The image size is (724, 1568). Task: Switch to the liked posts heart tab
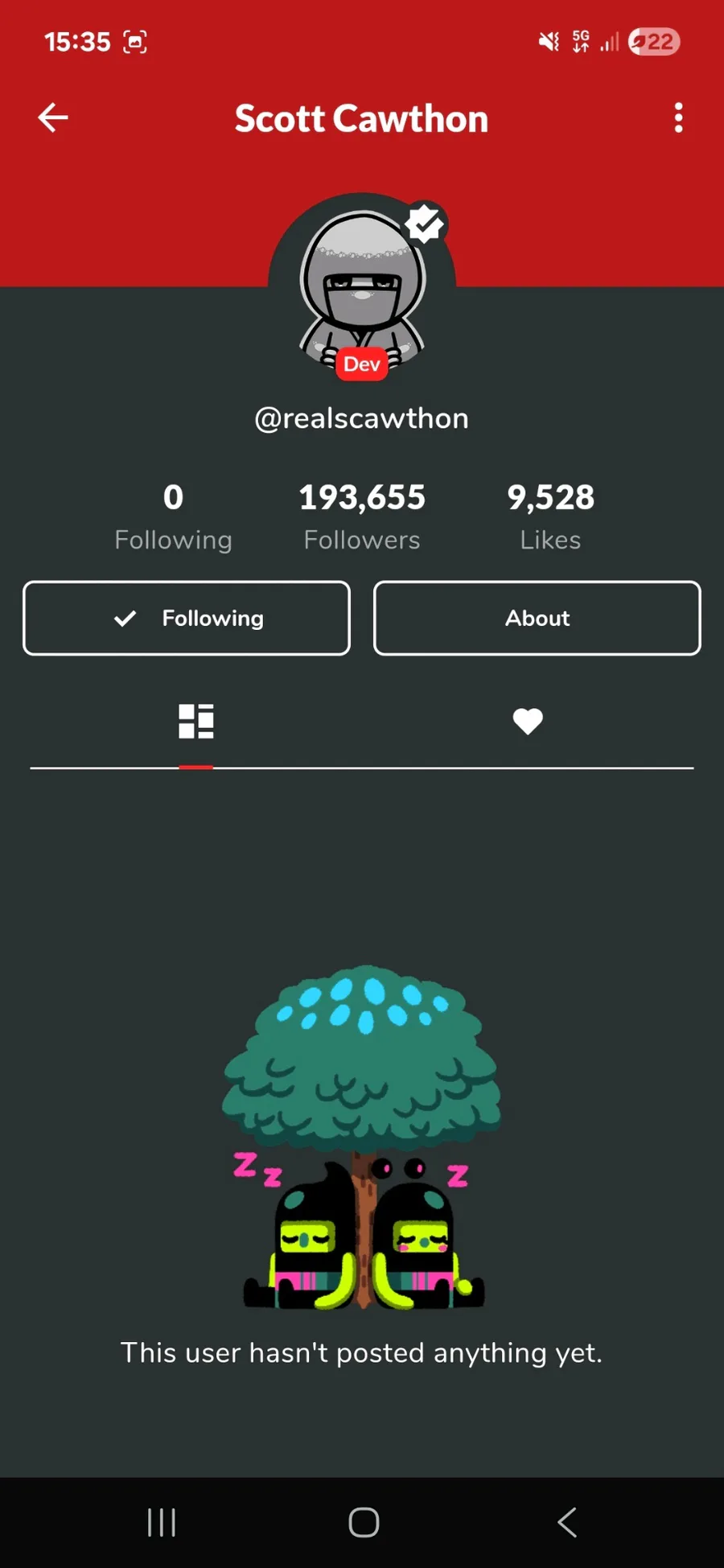pos(528,721)
